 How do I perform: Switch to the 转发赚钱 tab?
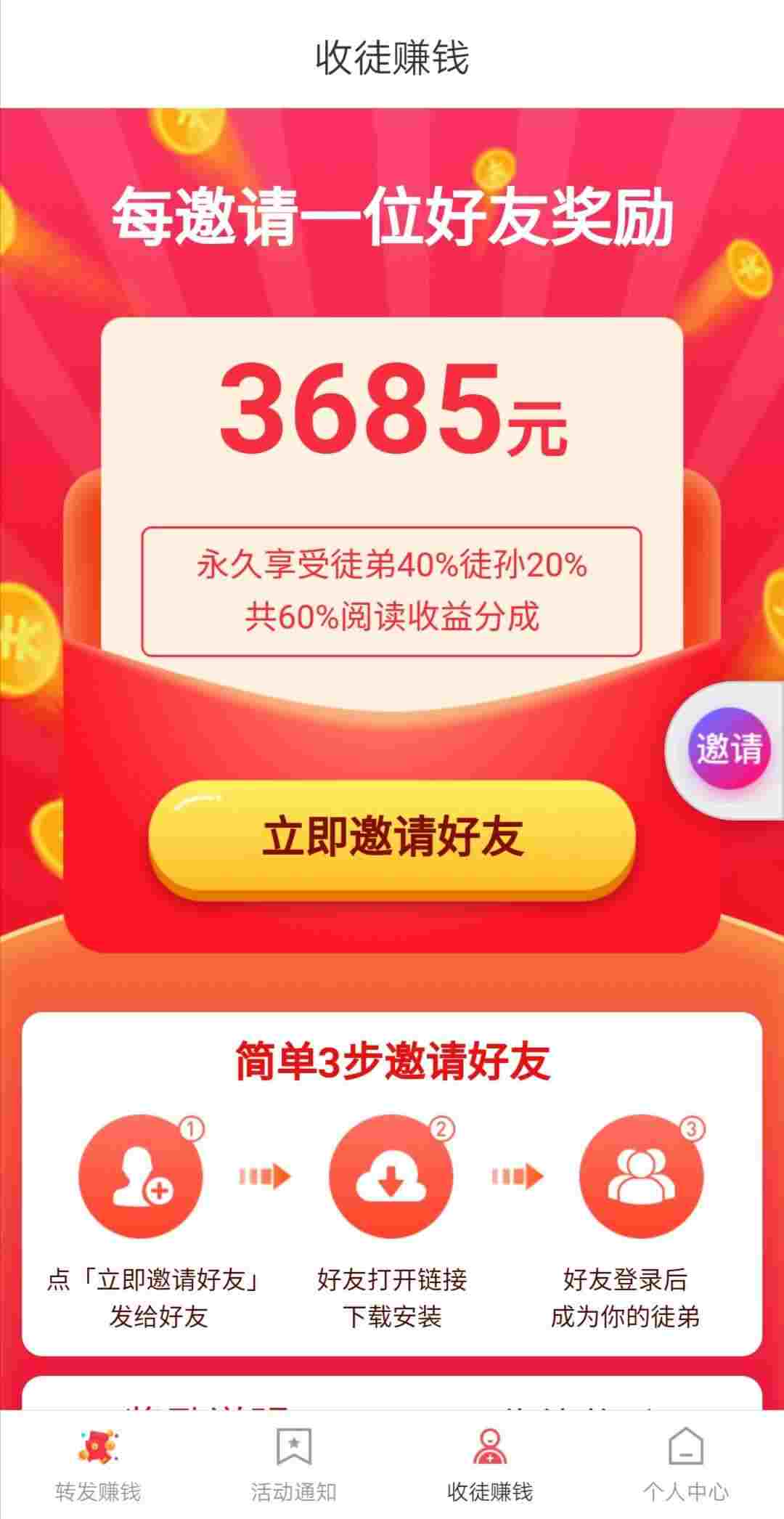pyautogui.click(x=98, y=1465)
